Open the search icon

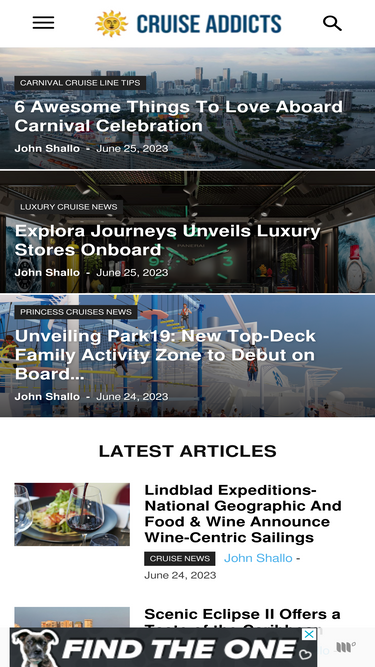tap(332, 23)
